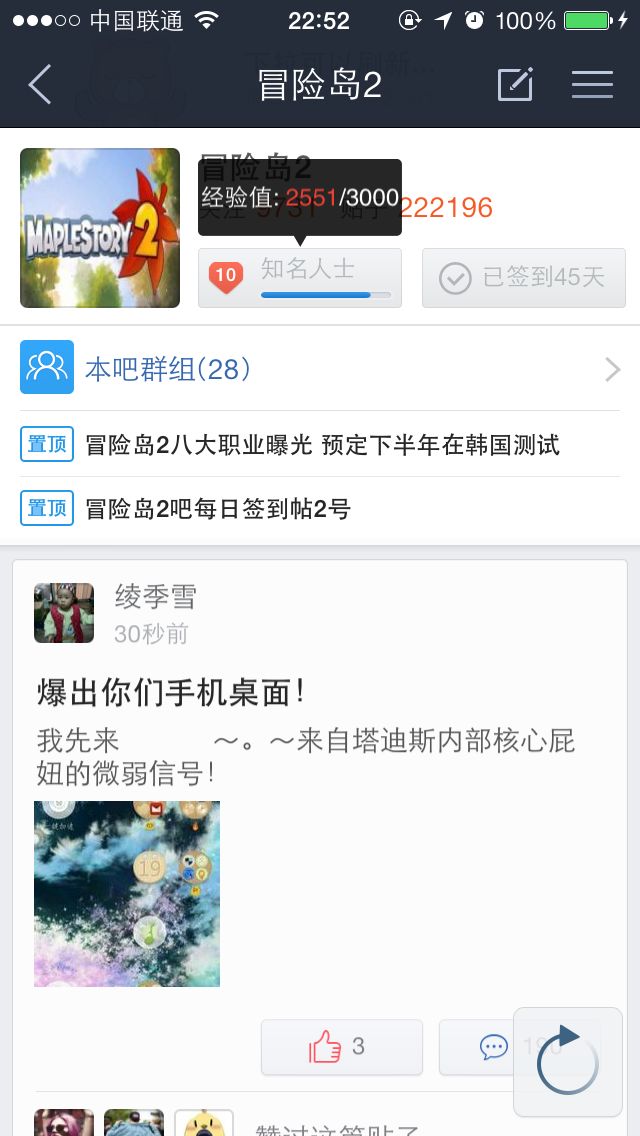Image resolution: width=640 pixels, height=1136 pixels.
Task: Open pinned post 冒险岛2吧每日签到帖2号
Action: pyautogui.click(x=218, y=509)
